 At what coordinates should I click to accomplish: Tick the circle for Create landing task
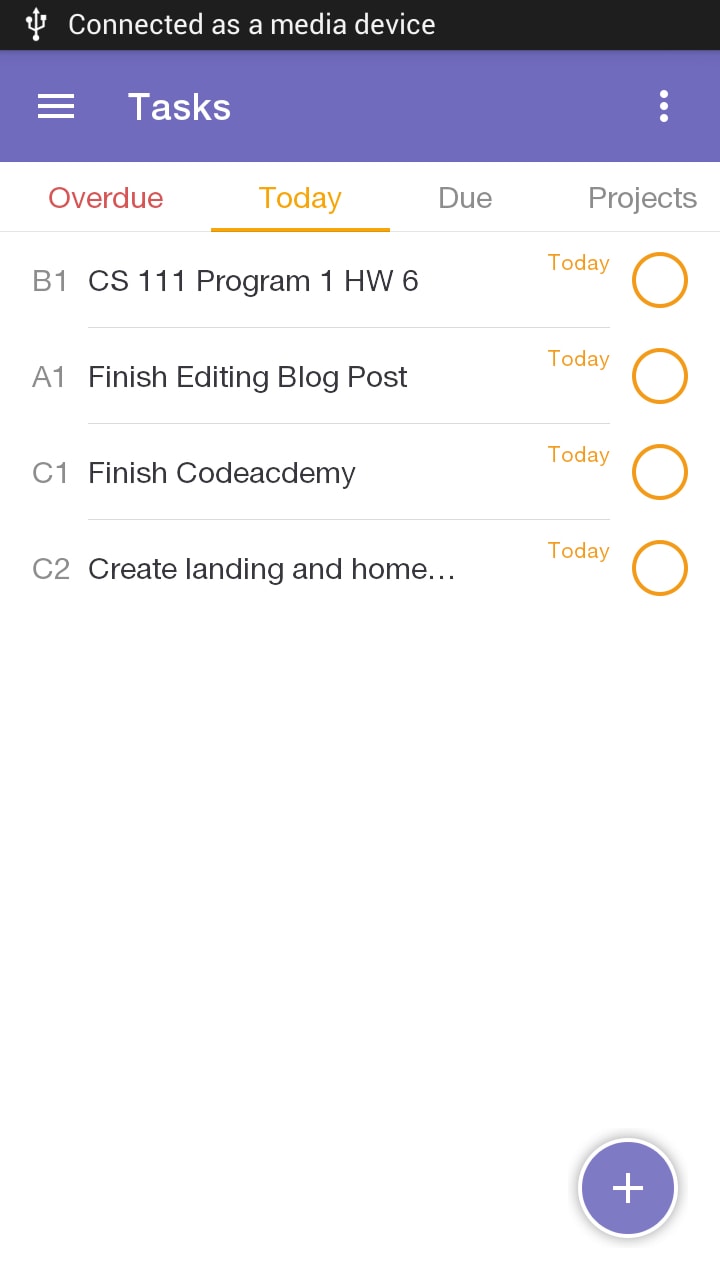(x=660, y=568)
